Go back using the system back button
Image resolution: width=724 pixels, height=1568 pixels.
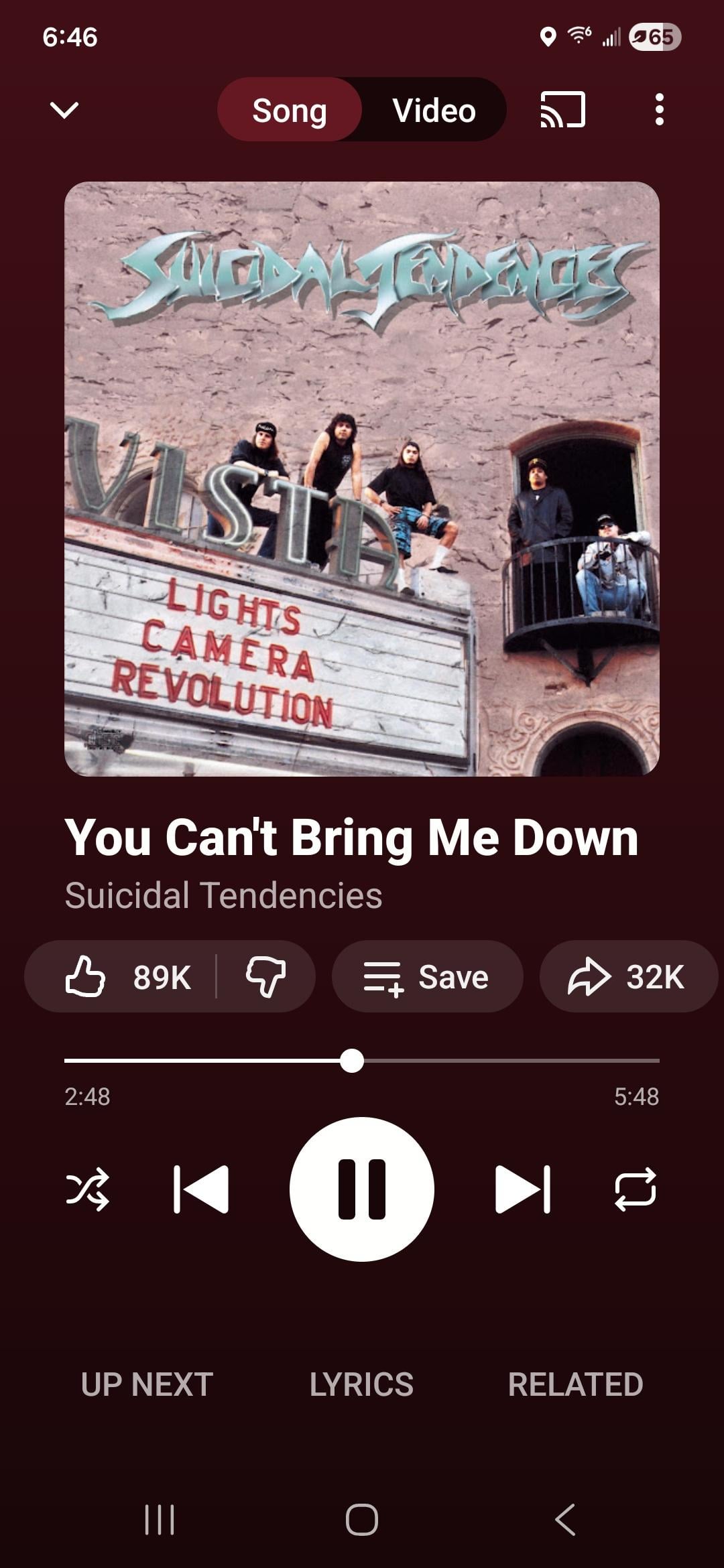point(565,1519)
